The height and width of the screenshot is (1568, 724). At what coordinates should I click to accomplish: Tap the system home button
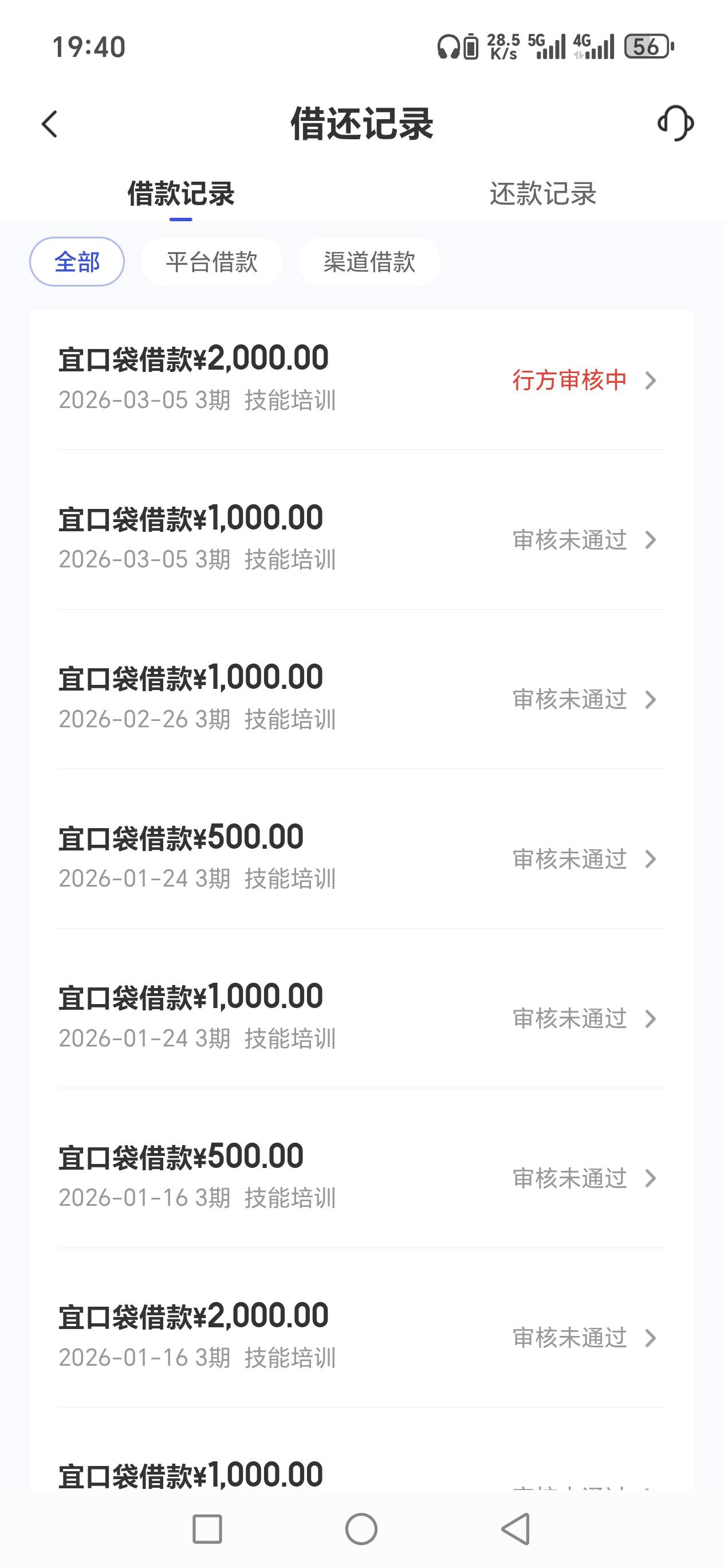[x=361, y=1528]
